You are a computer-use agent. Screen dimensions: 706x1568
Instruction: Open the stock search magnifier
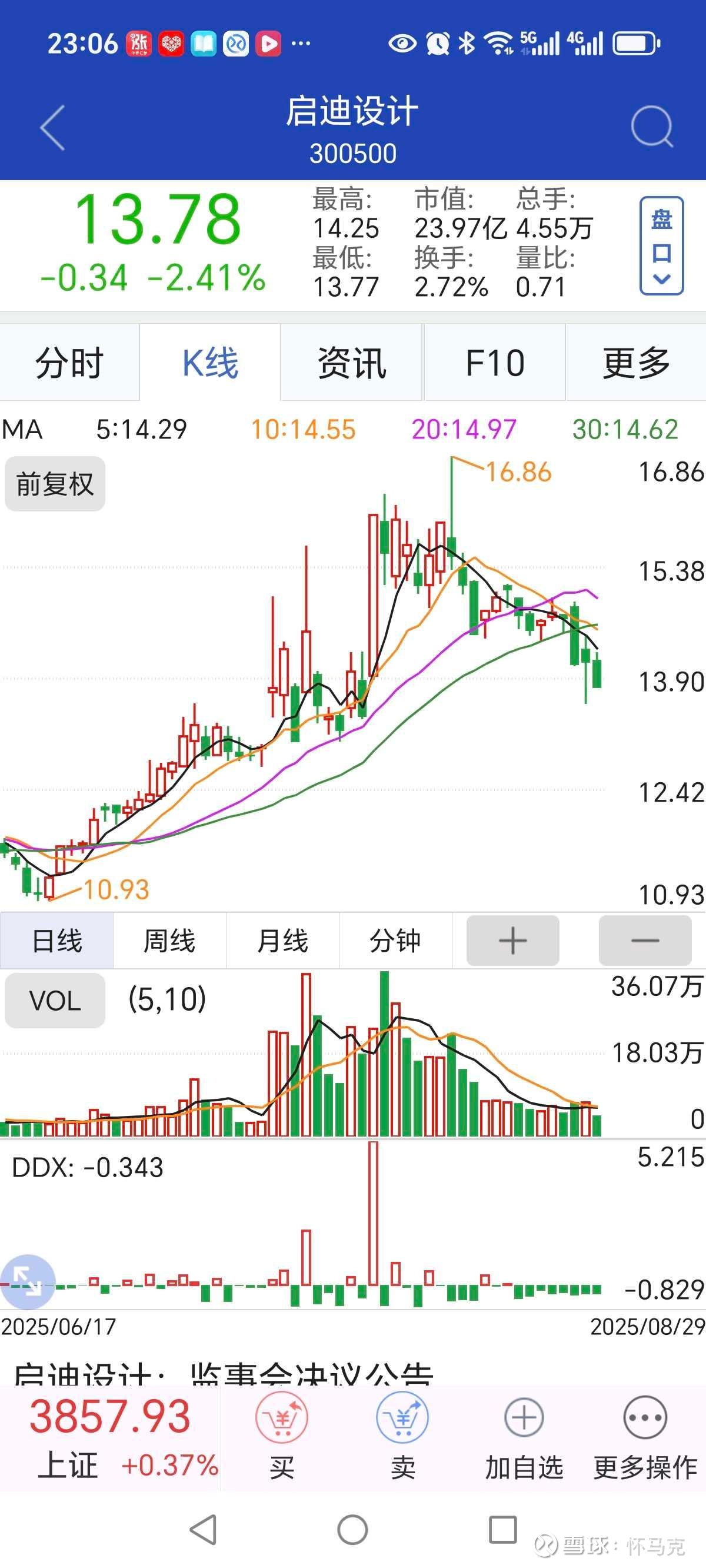tap(652, 127)
